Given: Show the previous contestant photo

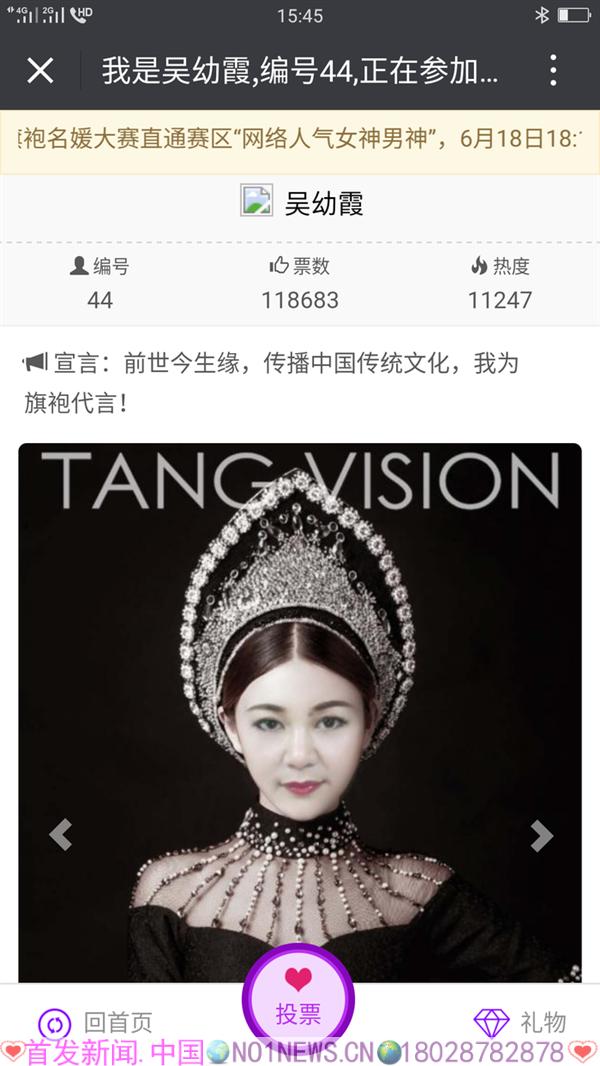Looking at the screenshot, I should 61,834.
